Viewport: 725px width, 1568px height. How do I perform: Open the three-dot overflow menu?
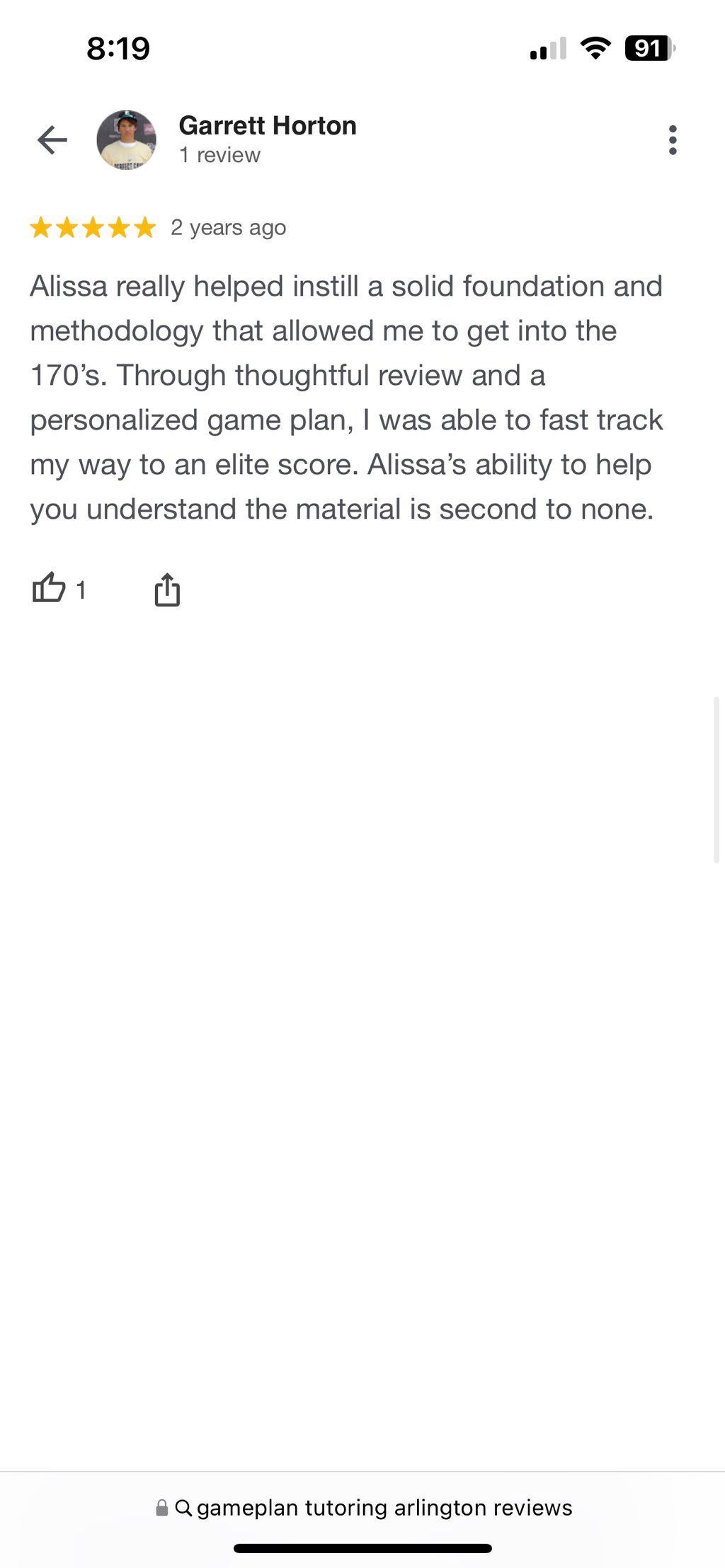[672, 140]
